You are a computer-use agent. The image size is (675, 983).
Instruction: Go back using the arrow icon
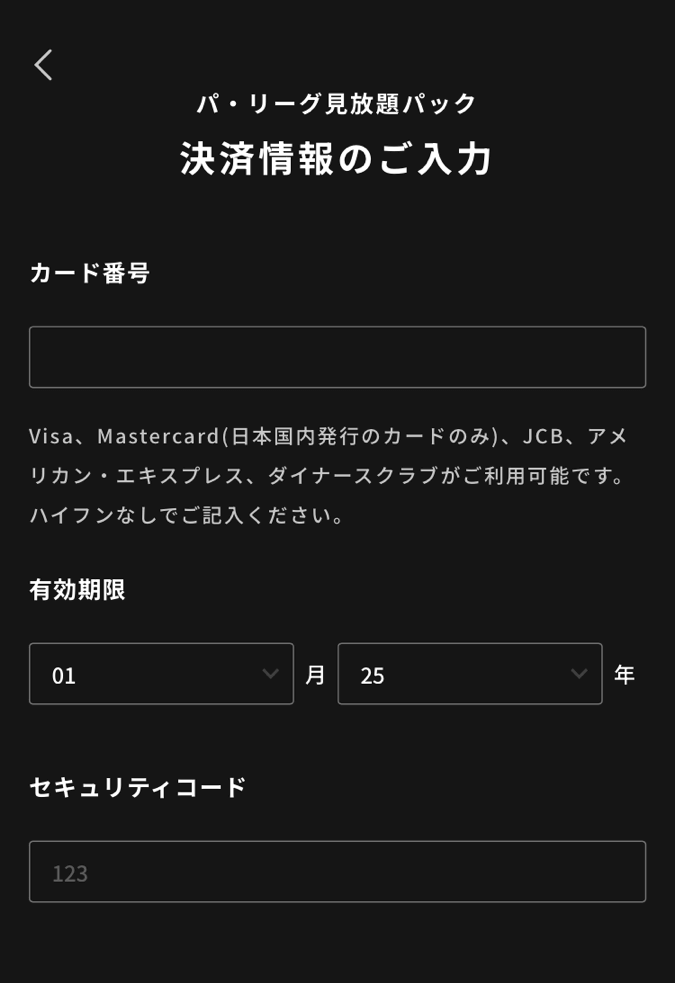[x=43, y=65]
